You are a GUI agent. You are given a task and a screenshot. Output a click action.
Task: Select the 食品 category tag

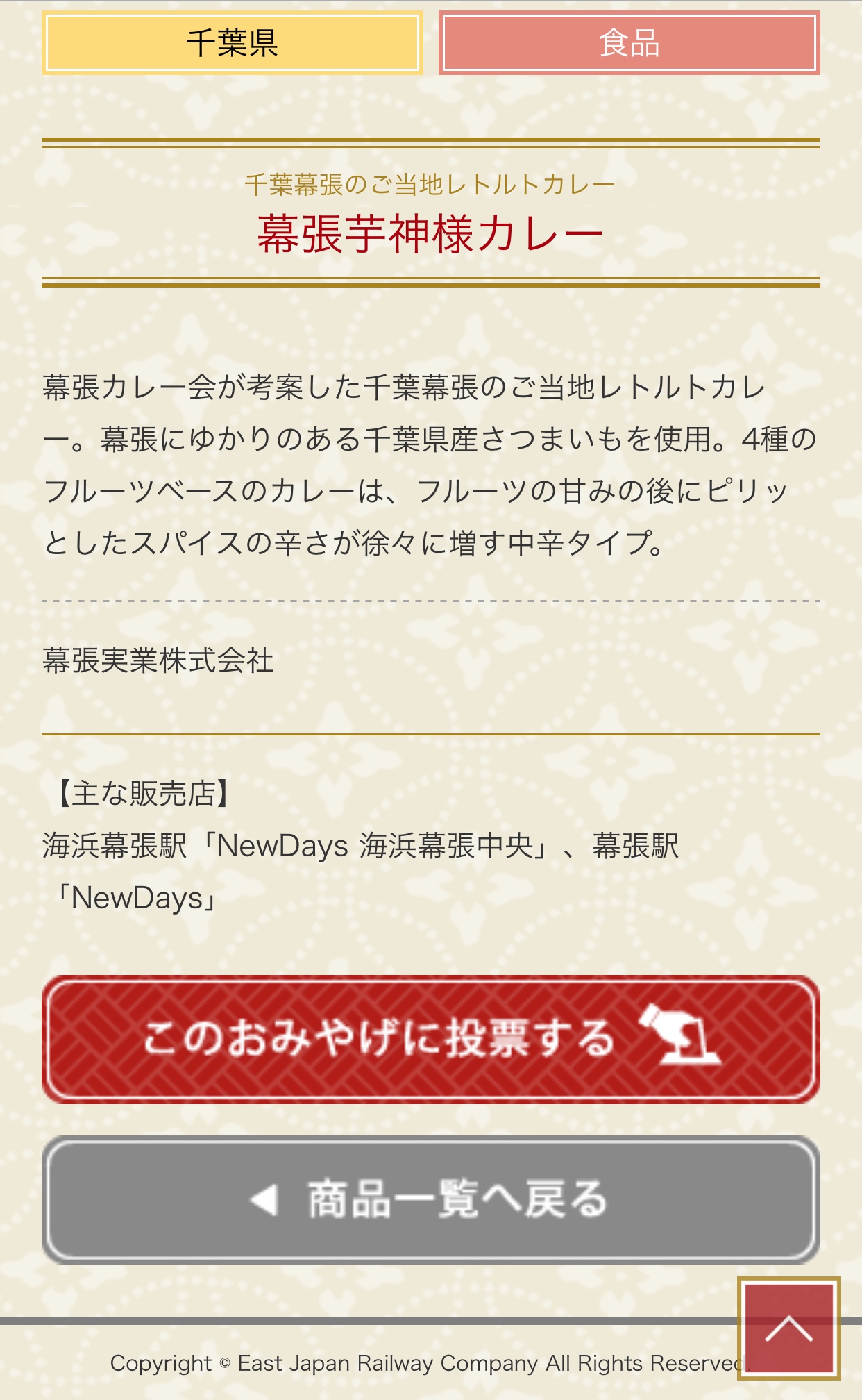click(629, 43)
